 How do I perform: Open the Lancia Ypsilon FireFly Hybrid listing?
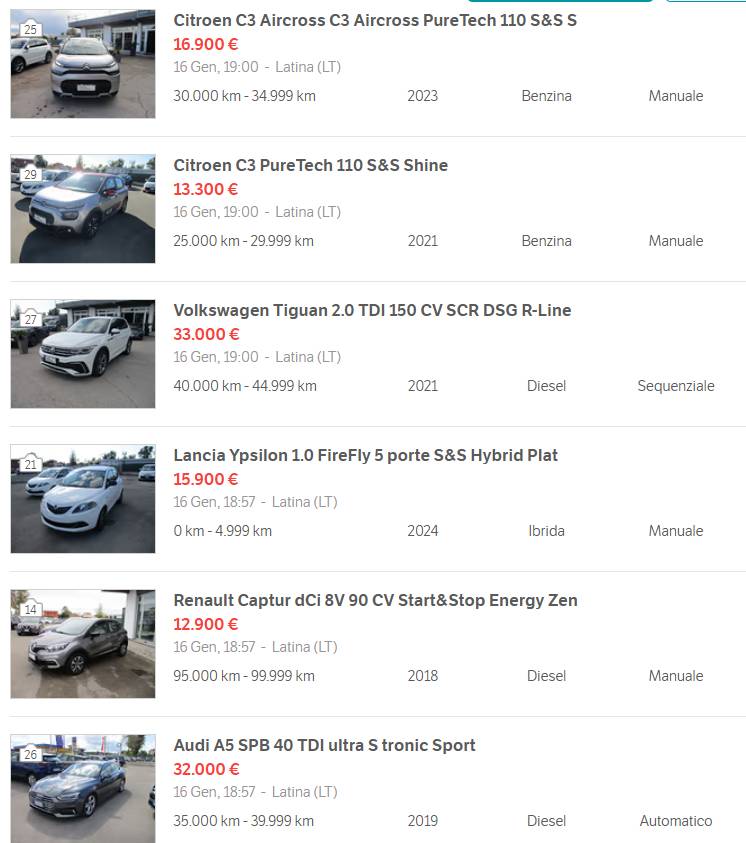(x=365, y=455)
